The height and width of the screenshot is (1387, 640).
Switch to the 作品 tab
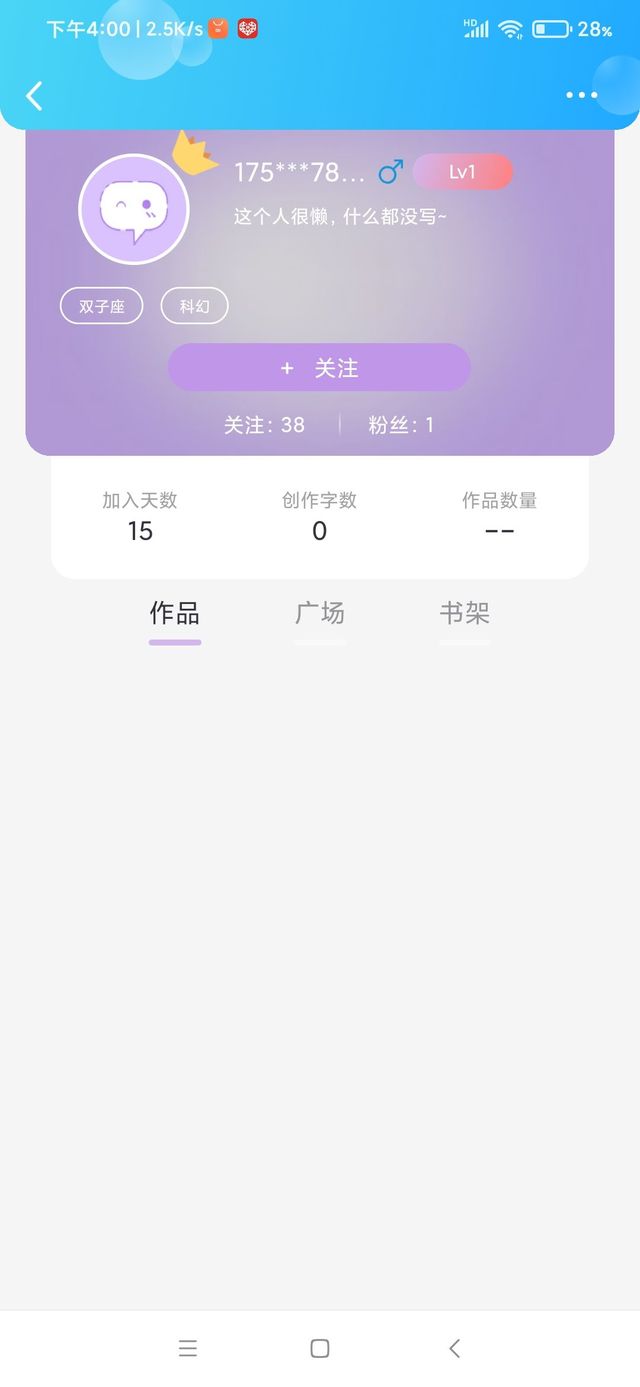[175, 614]
